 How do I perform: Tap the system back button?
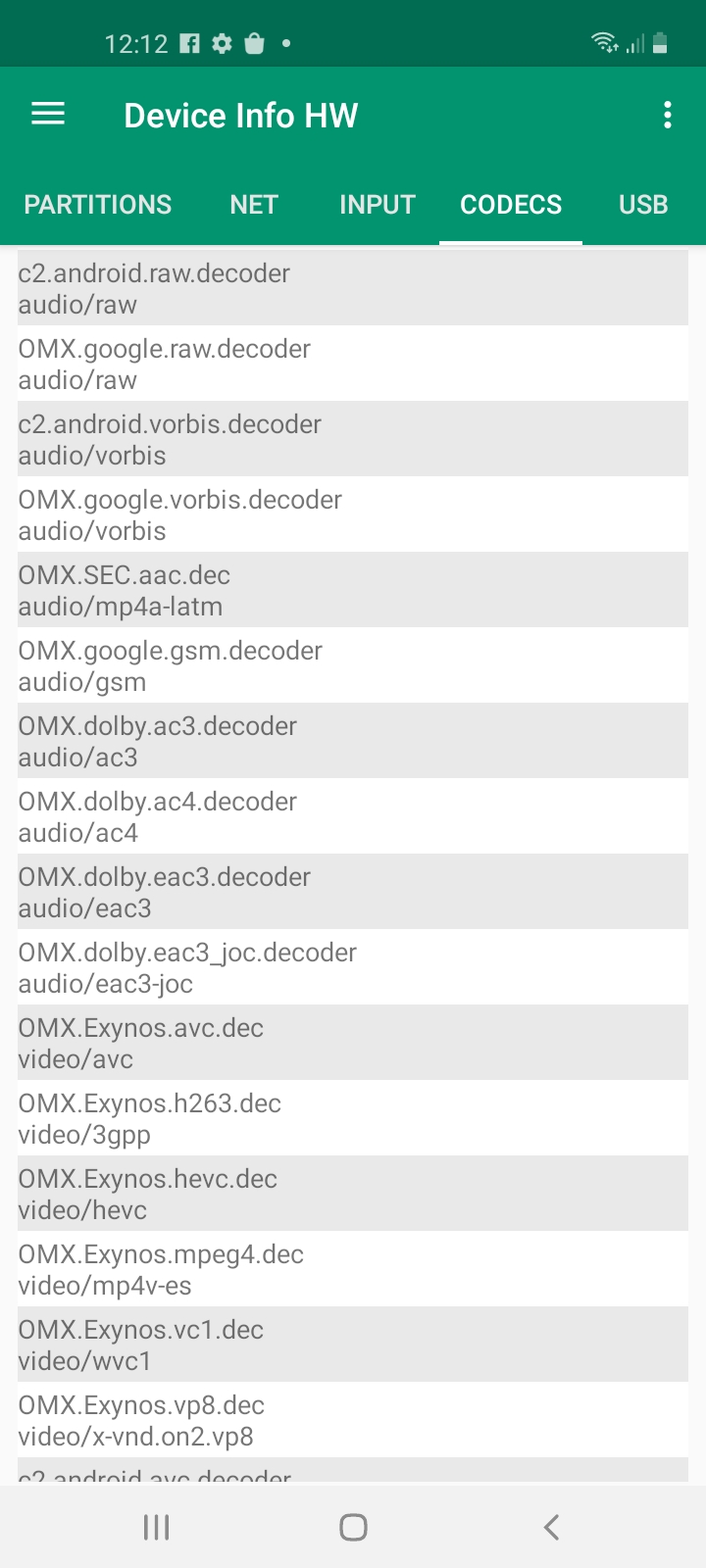pyautogui.click(x=551, y=1526)
